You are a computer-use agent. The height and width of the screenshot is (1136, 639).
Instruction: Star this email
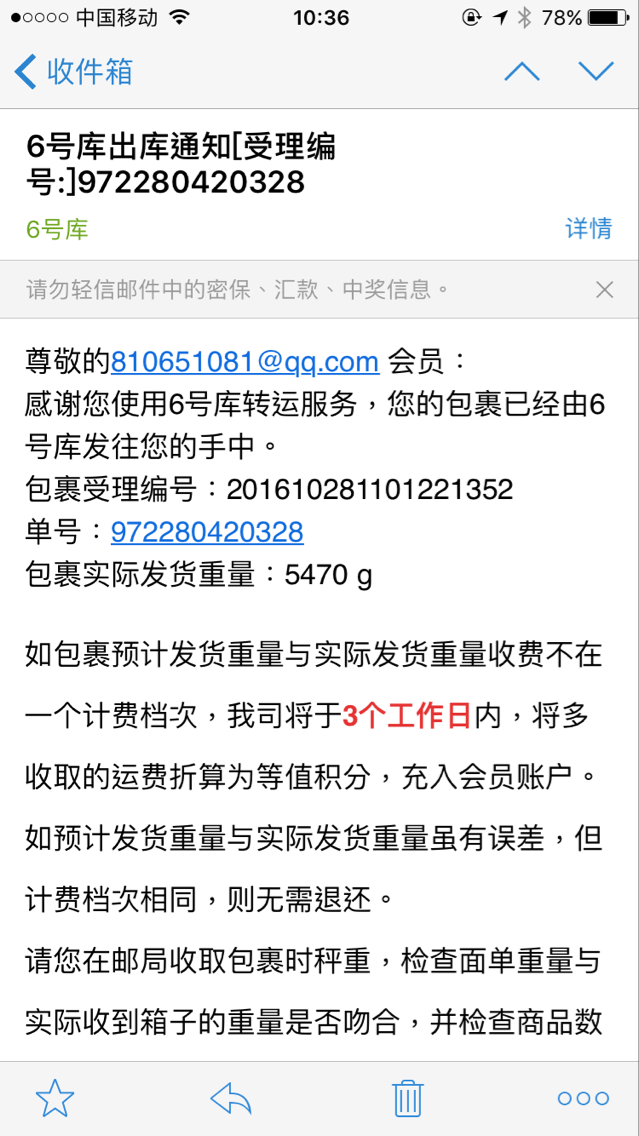pos(55,1098)
